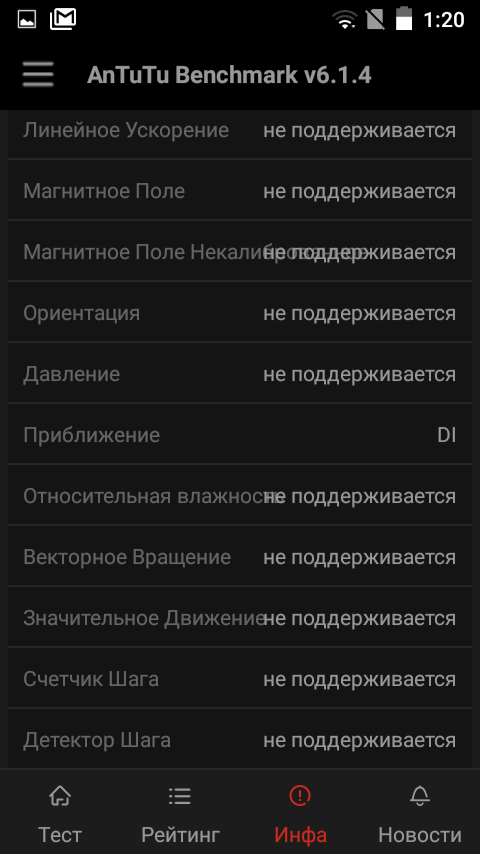Switch to the Рейтинг tab
The height and width of the screenshot is (854, 480).
[x=180, y=812]
